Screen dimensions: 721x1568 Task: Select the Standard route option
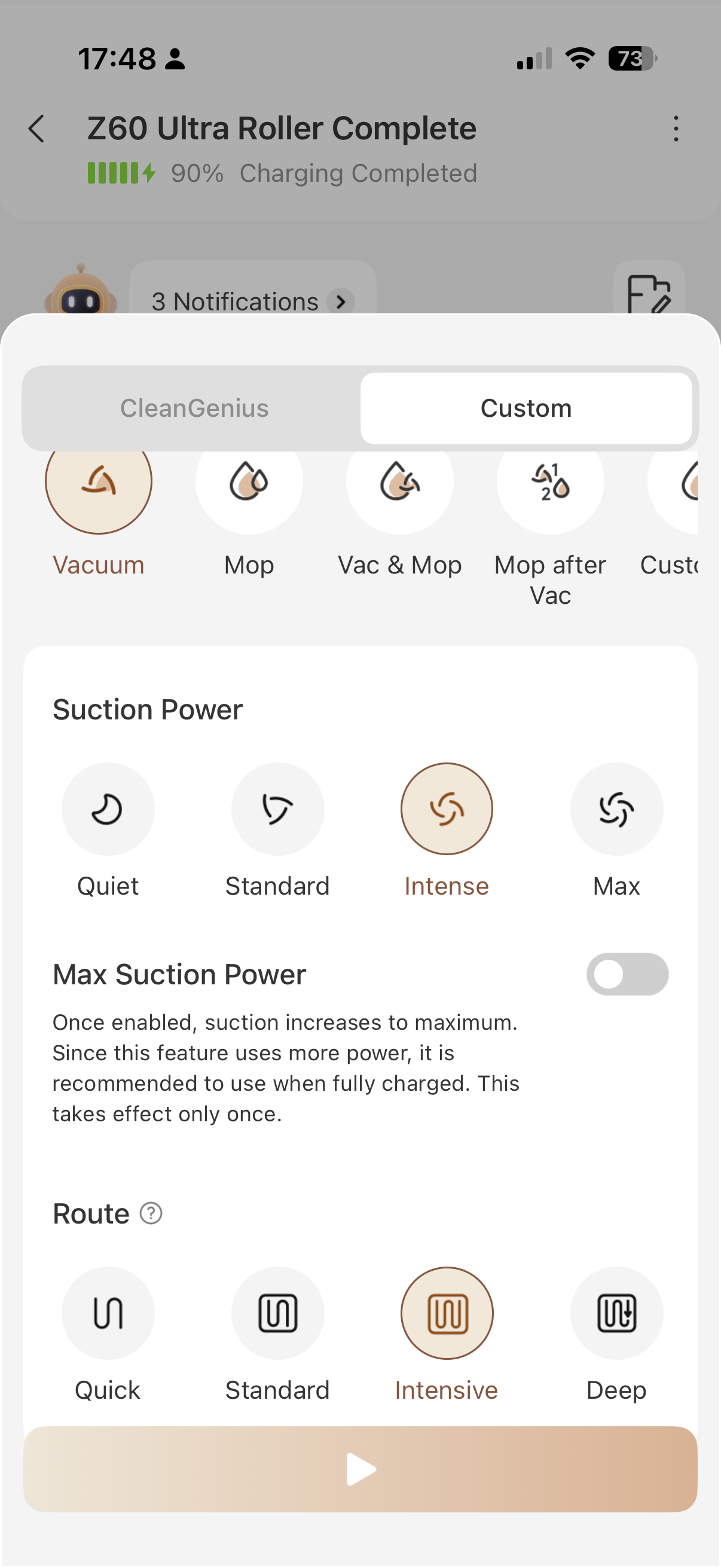[x=277, y=1313]
